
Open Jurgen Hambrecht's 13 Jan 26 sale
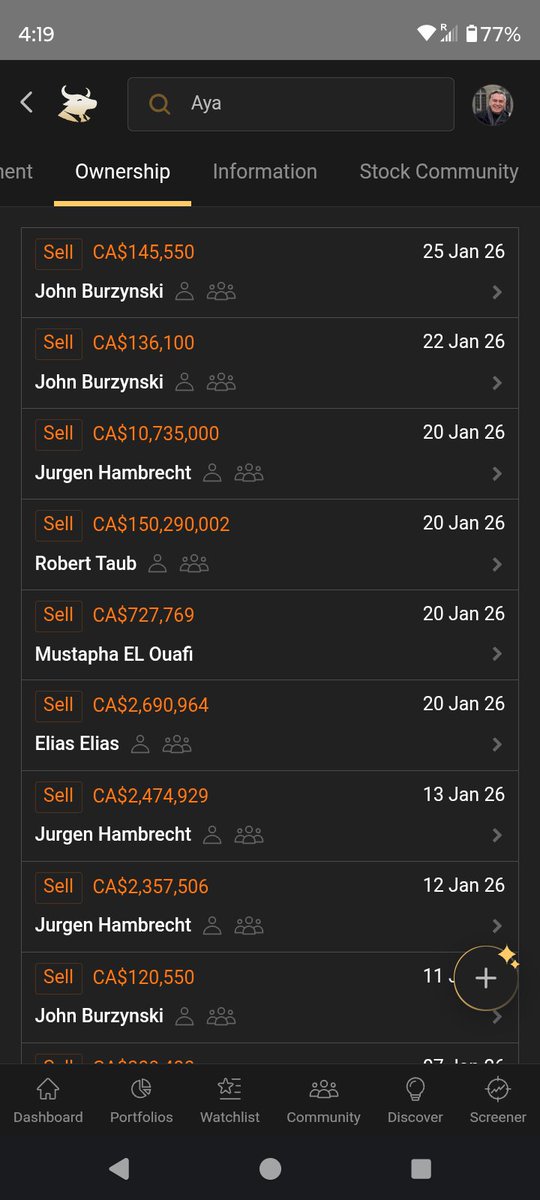point(270,816)
